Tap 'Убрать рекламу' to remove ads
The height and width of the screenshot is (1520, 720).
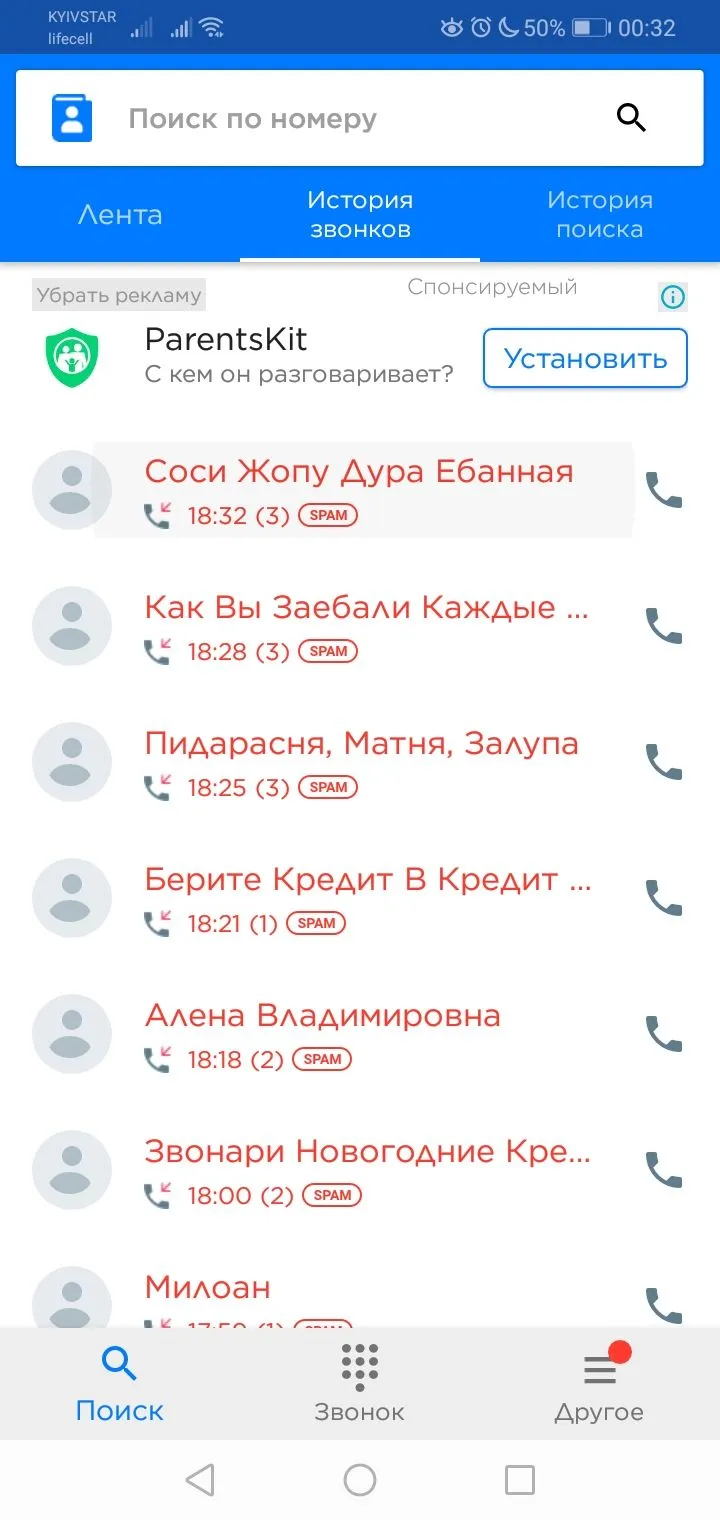click(x=119, y=295)
